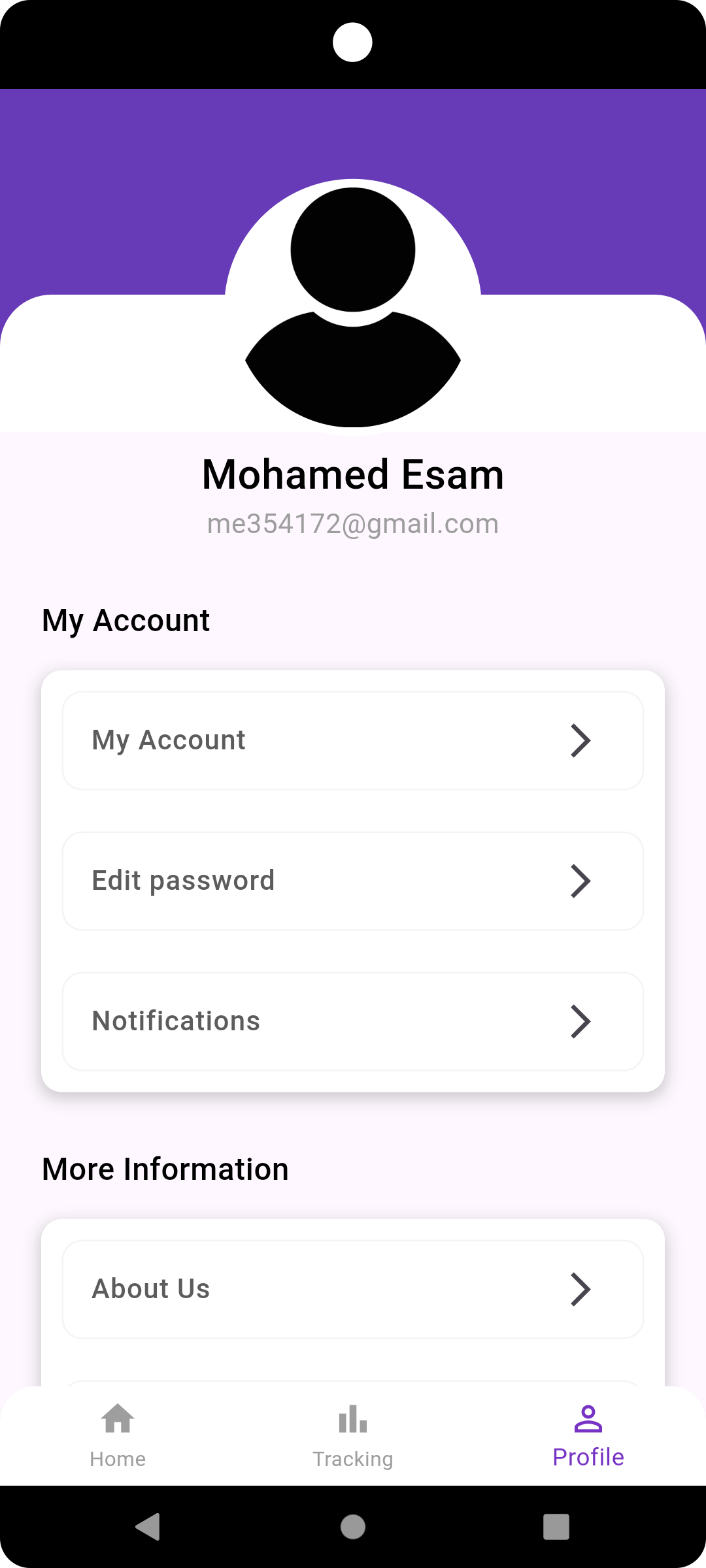The image size is (706, 1568).
Task: Open the My Account row
Action: point(353,741)
